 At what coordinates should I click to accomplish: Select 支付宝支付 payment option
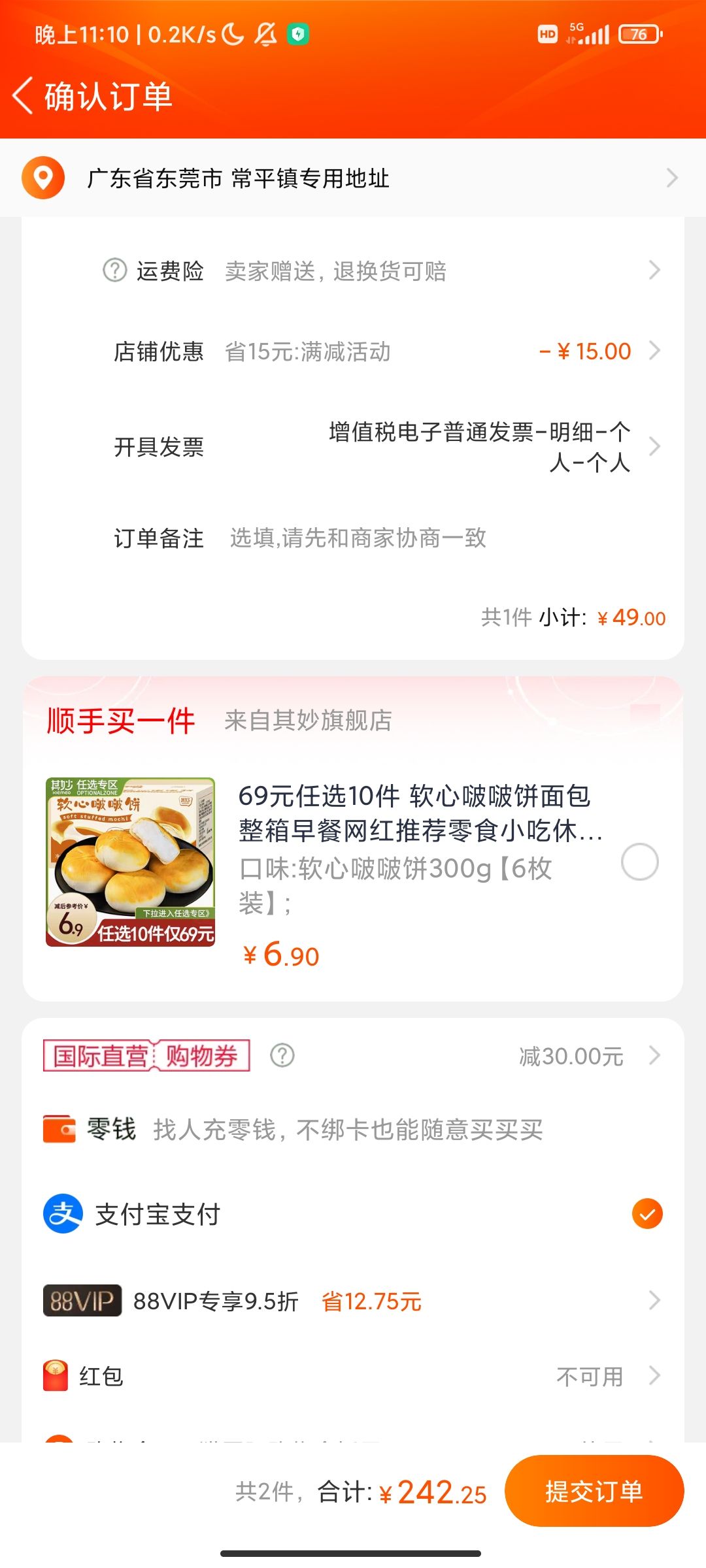(353, 1214)
